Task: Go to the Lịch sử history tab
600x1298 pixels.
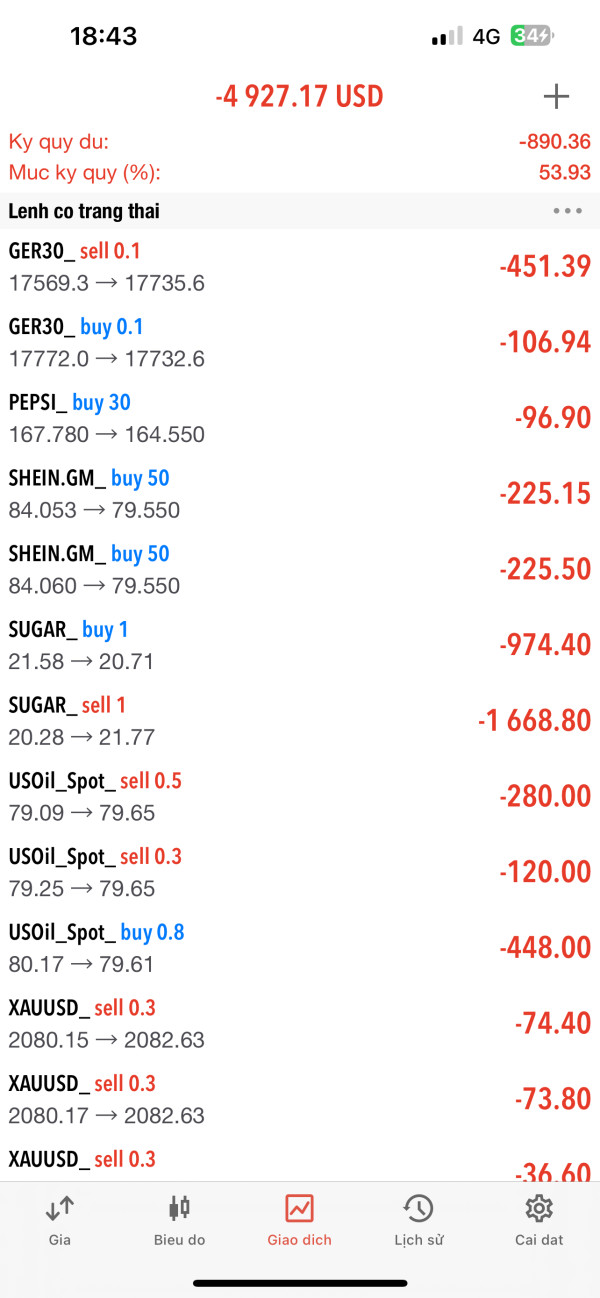Action: (418, 1220)
